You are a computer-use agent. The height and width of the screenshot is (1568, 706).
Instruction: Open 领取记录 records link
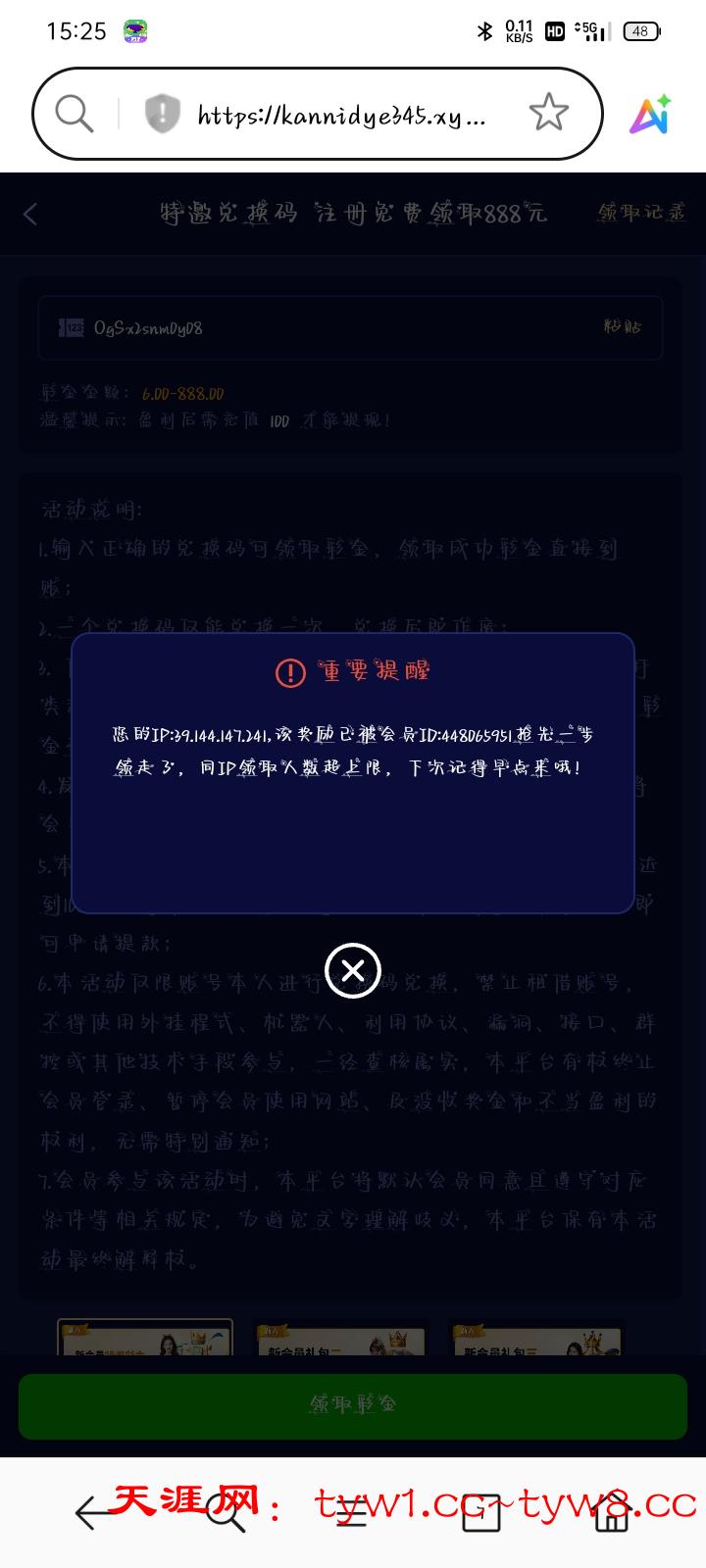tap(641, 212)
